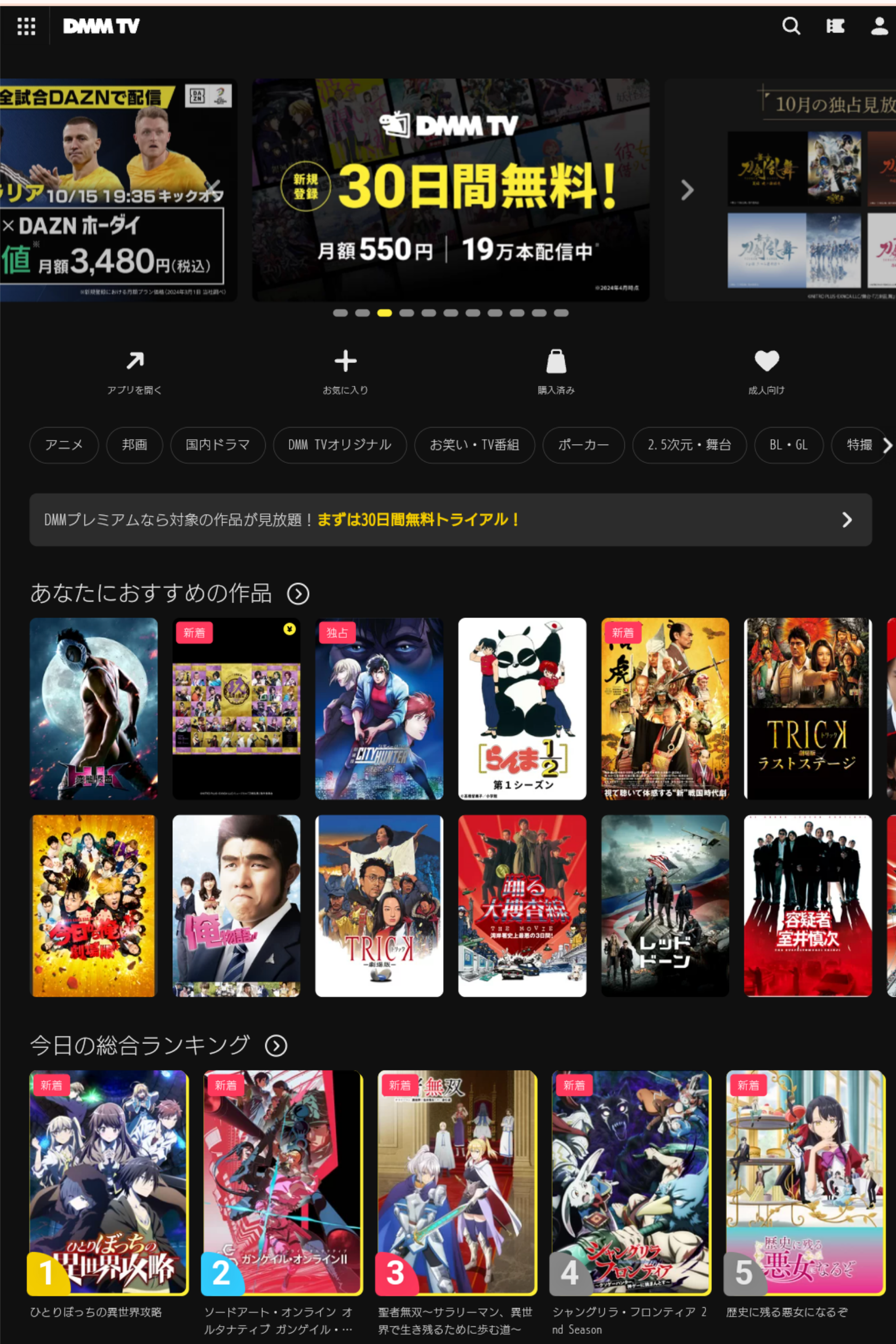Open the search icon

coord(791,26)
